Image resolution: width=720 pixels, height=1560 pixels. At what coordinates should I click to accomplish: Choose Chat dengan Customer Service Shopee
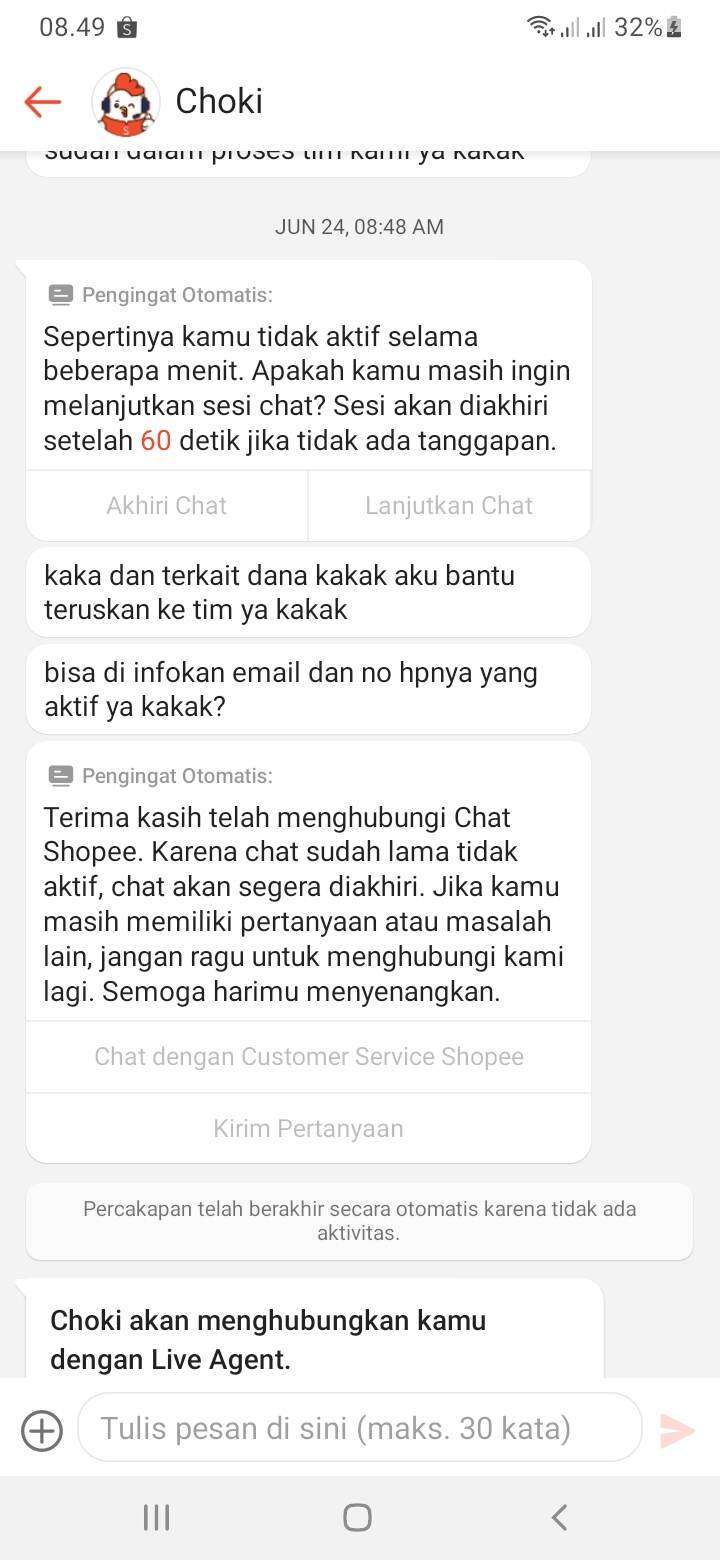[x=309, y=1057]
